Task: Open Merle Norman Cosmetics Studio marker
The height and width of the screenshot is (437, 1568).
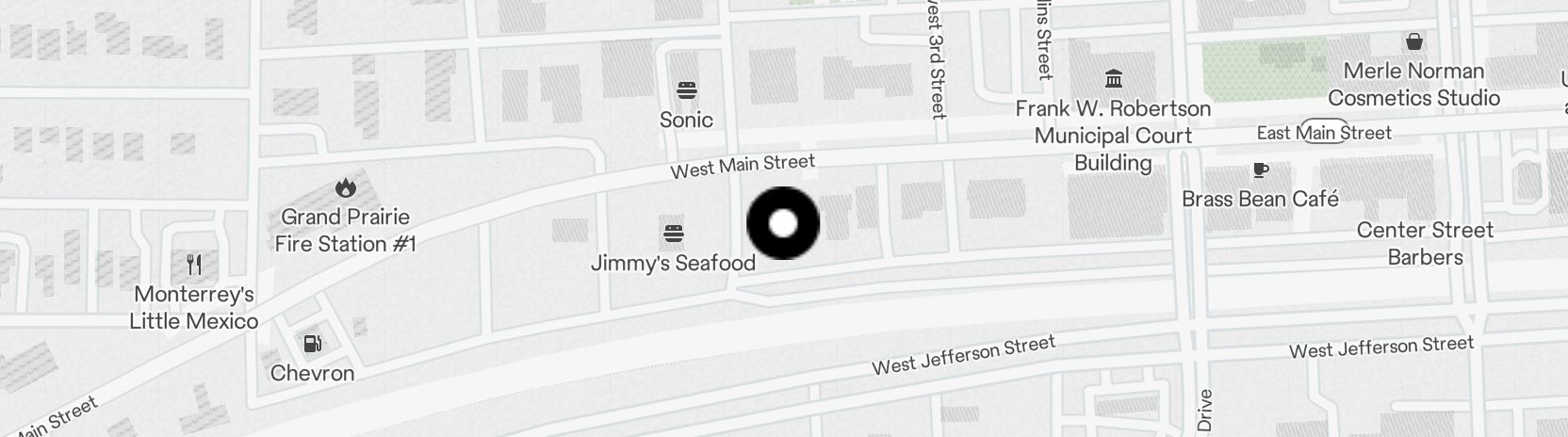Action: point(1413,41)
